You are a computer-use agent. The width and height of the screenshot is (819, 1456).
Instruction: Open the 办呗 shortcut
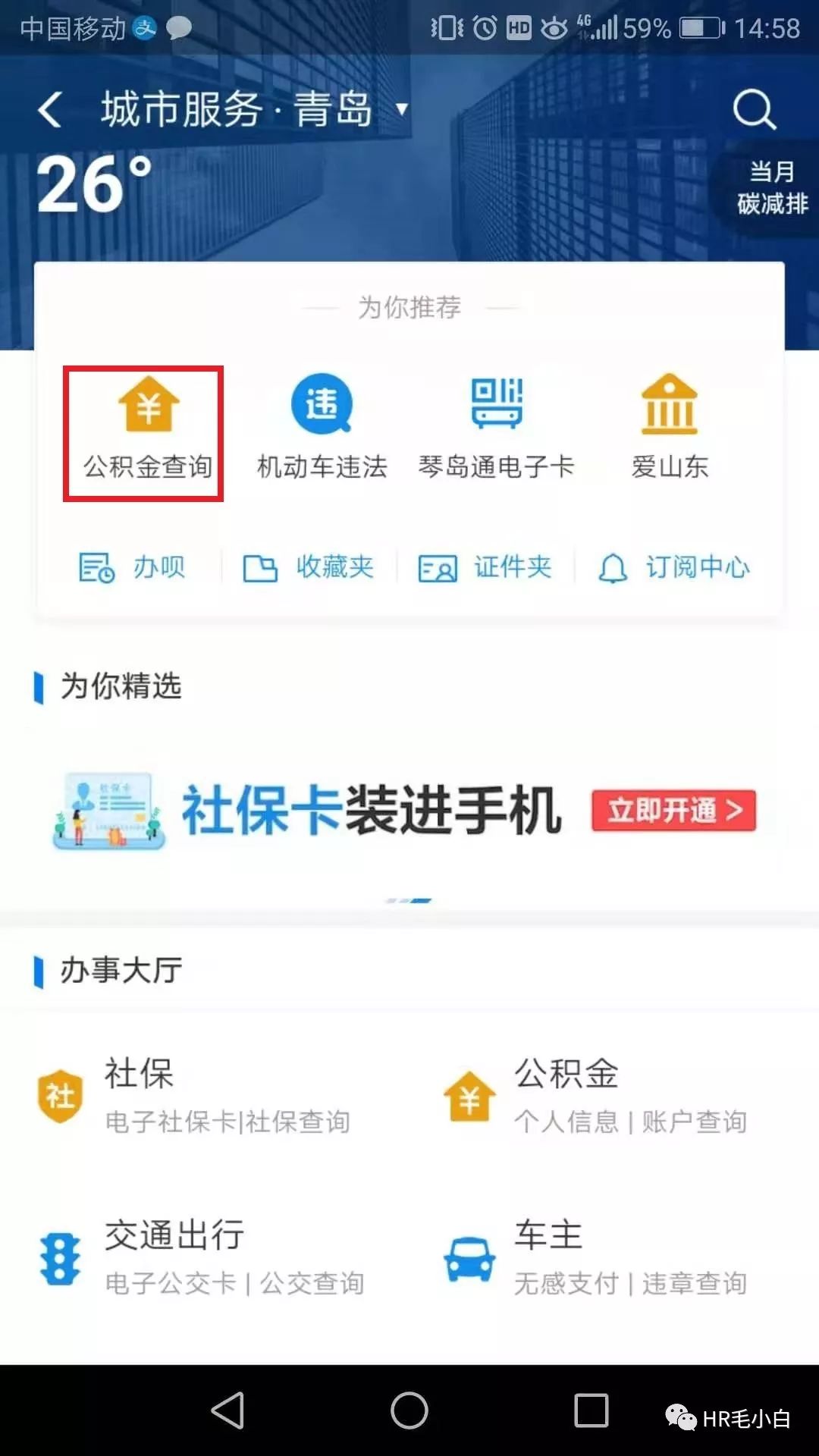coord(133,567)
